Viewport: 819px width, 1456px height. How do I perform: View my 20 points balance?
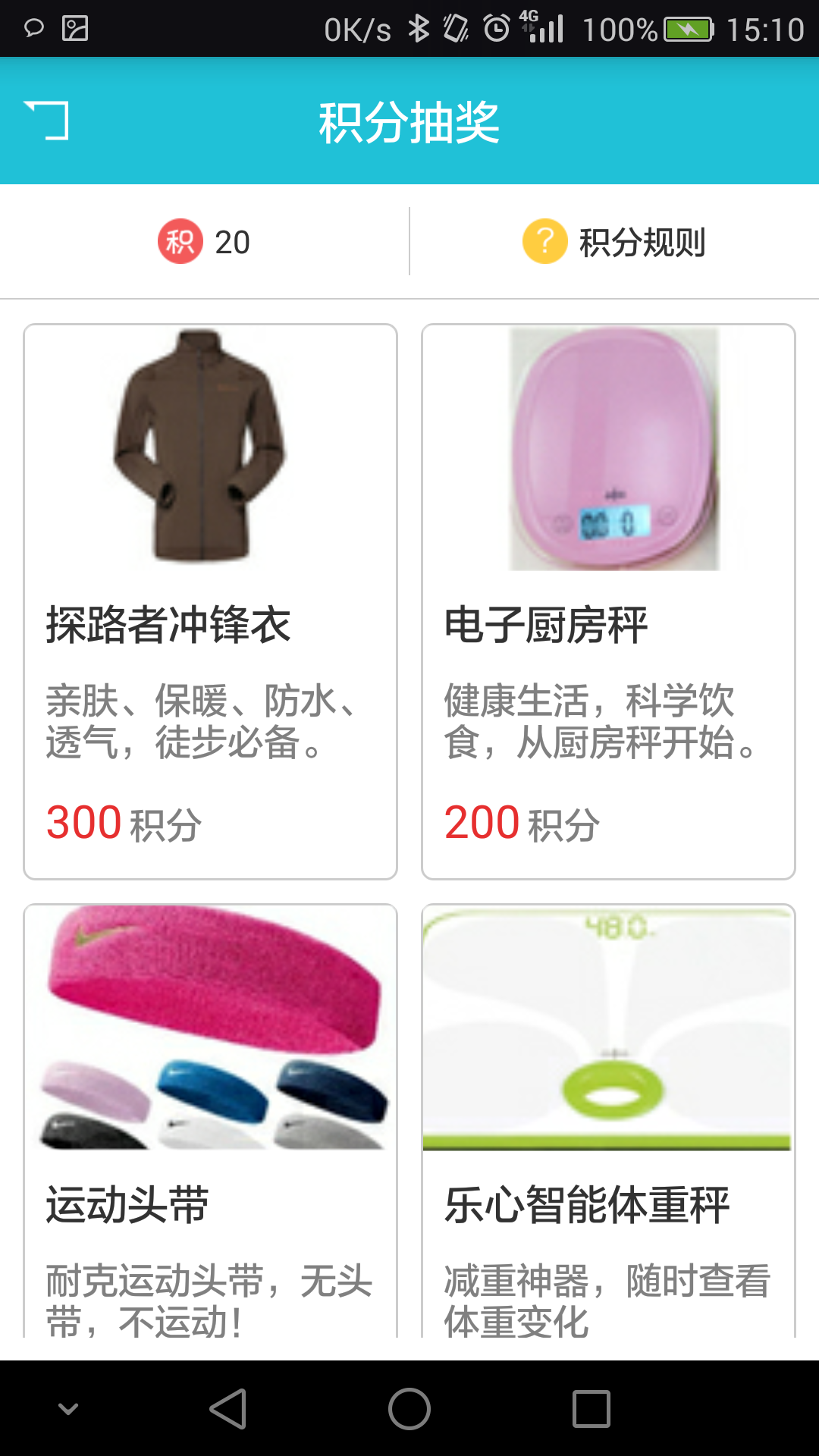pyautogui.click(x=205, y=242)
